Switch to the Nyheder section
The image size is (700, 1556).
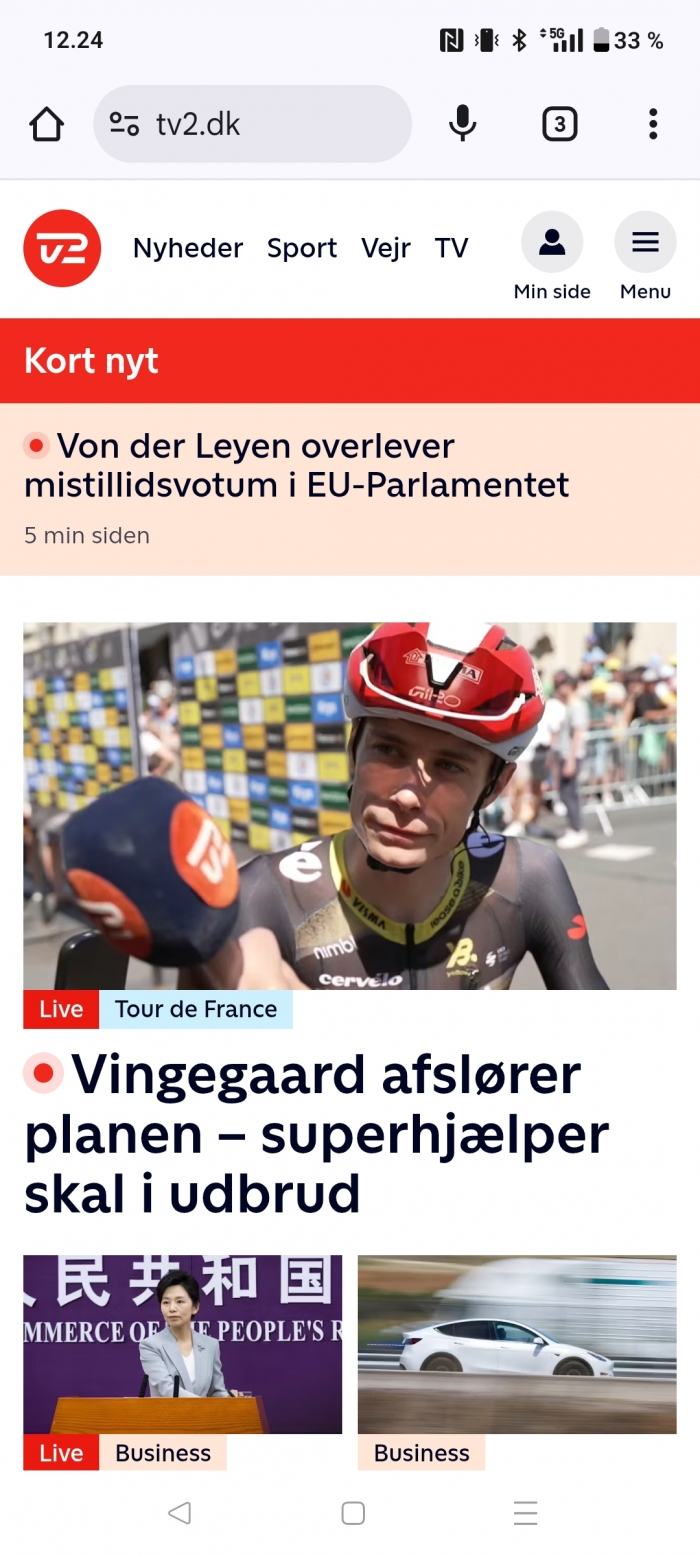(188, 248)
